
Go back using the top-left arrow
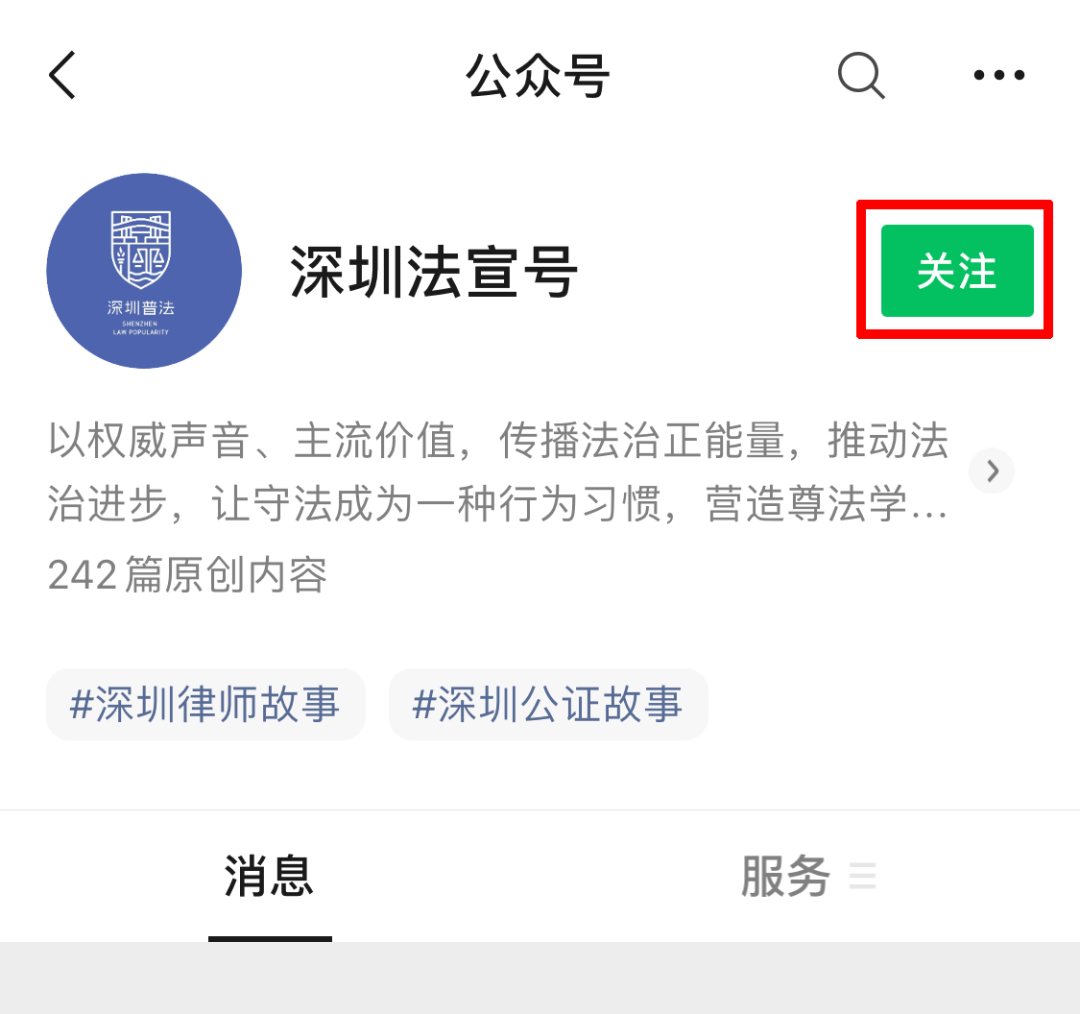62,75
